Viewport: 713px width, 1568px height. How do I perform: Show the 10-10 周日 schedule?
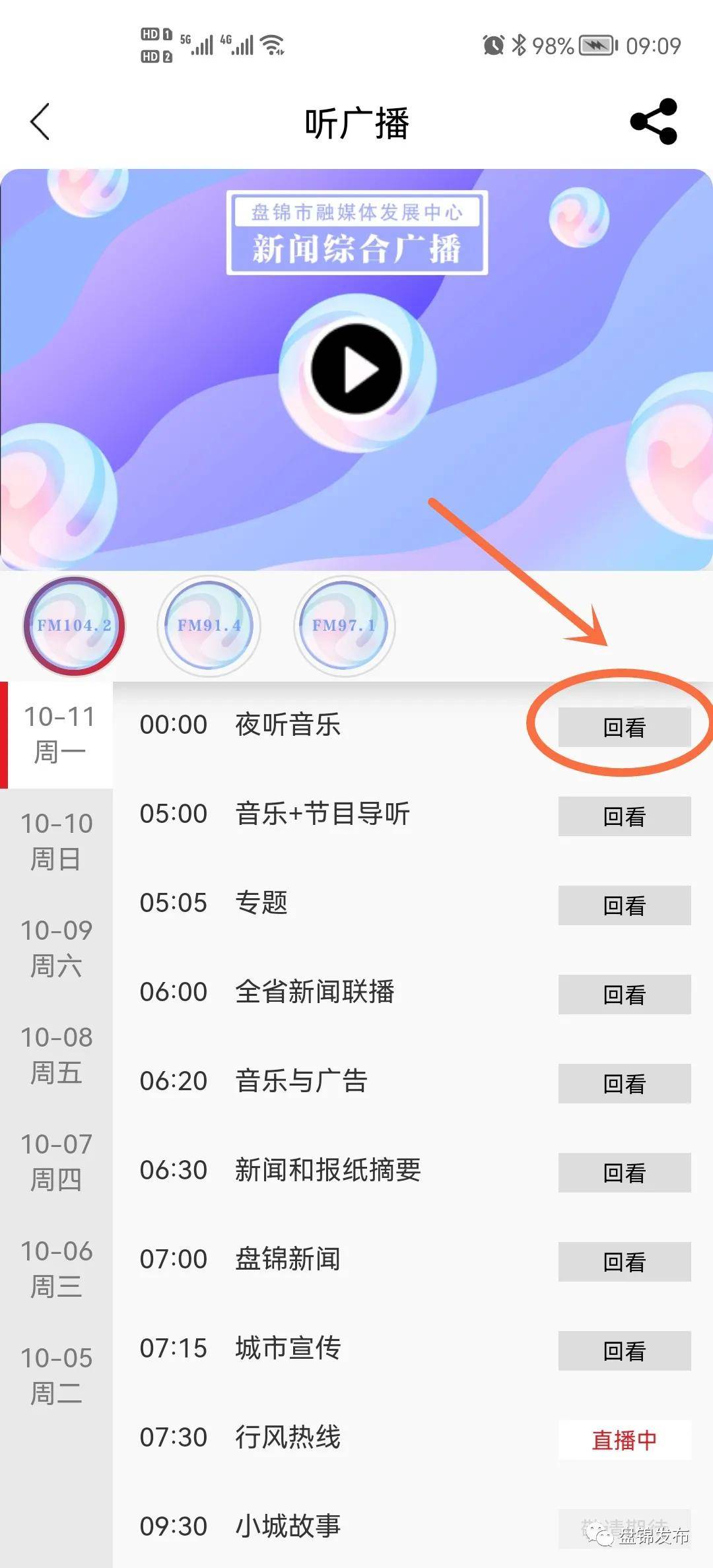point(57,841)
